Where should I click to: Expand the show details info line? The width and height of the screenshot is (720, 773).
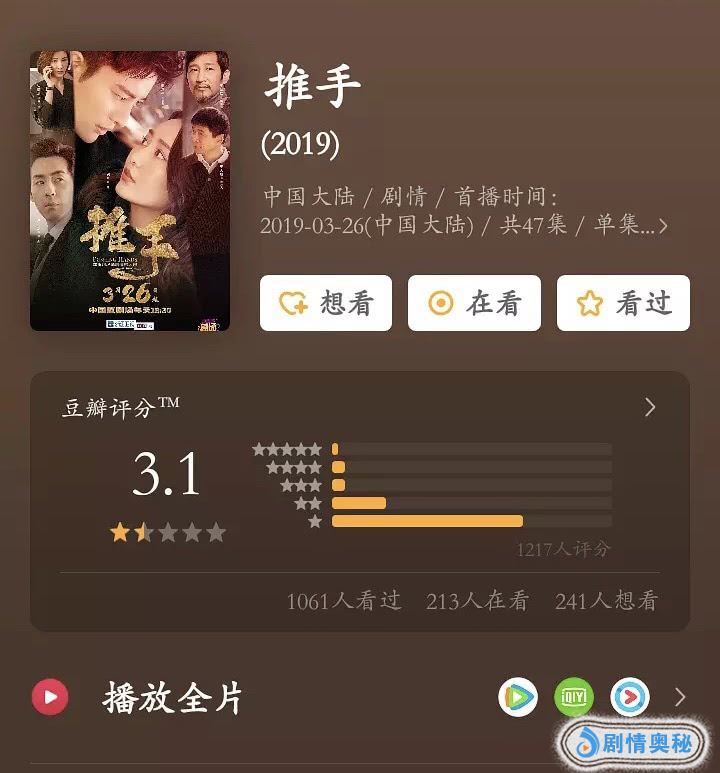(662, 226)
